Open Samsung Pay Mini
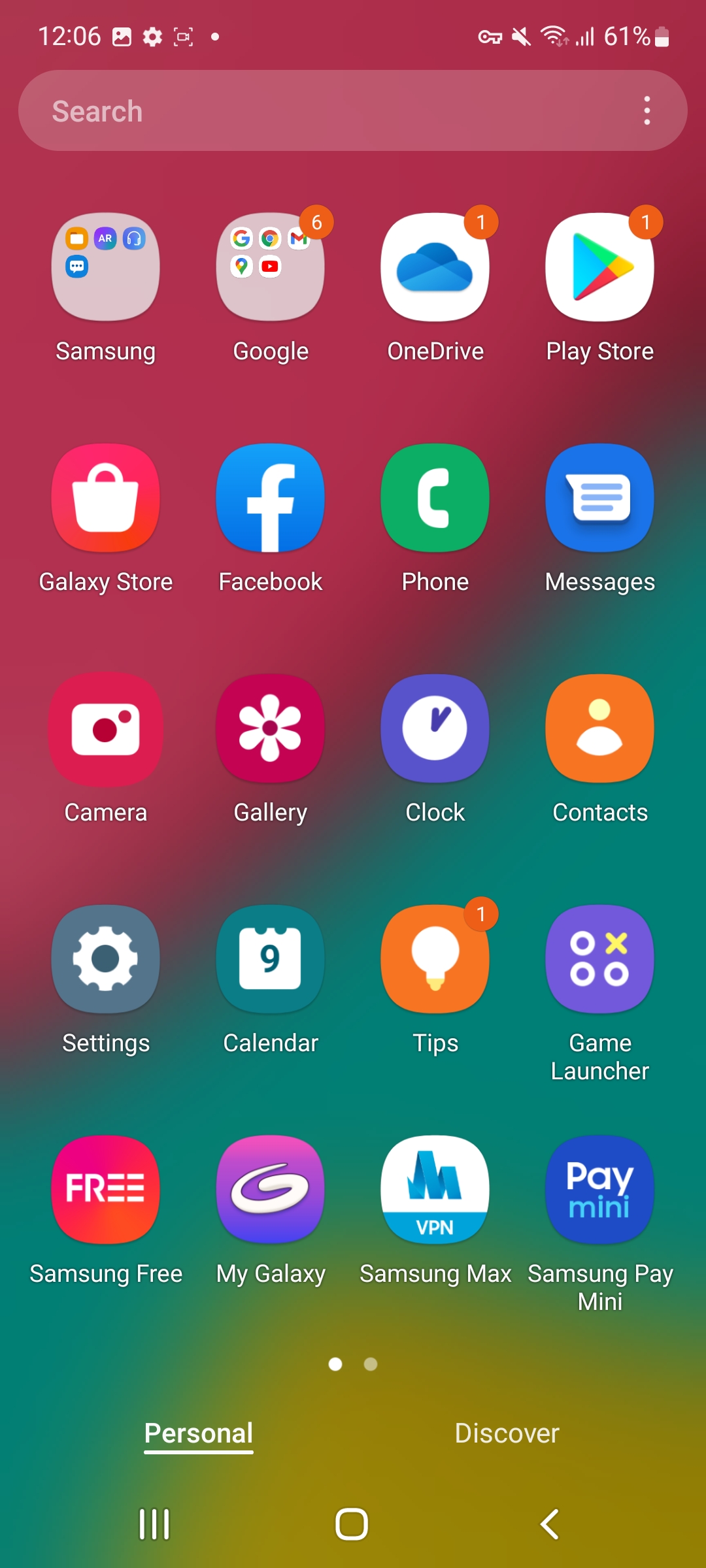Screen dimensions: 706x1568 pos(600,1190)
